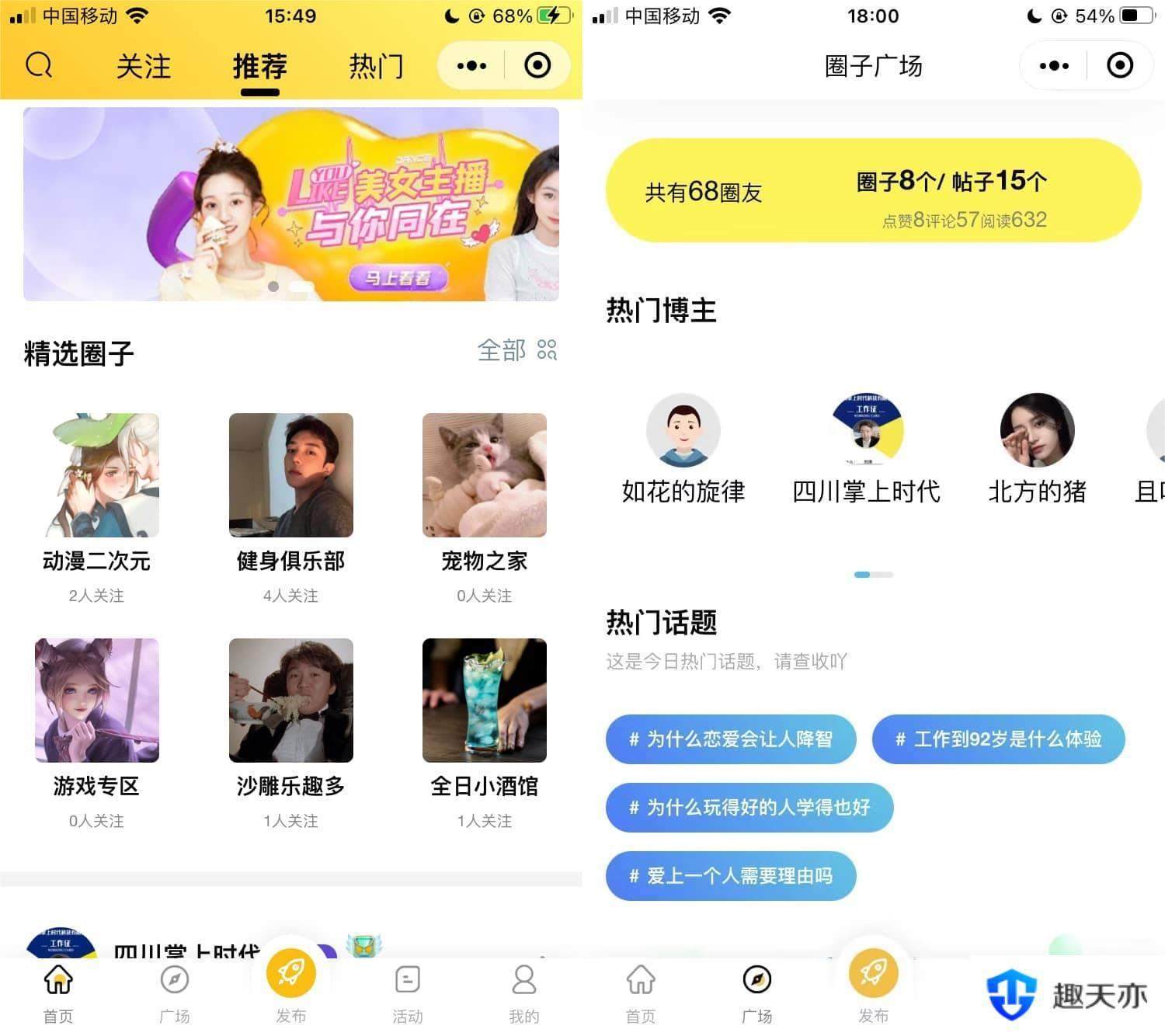Open the 沙雕乐趣多 circle
Viewport: 1165px width, 1036px height.
(290, 701)
